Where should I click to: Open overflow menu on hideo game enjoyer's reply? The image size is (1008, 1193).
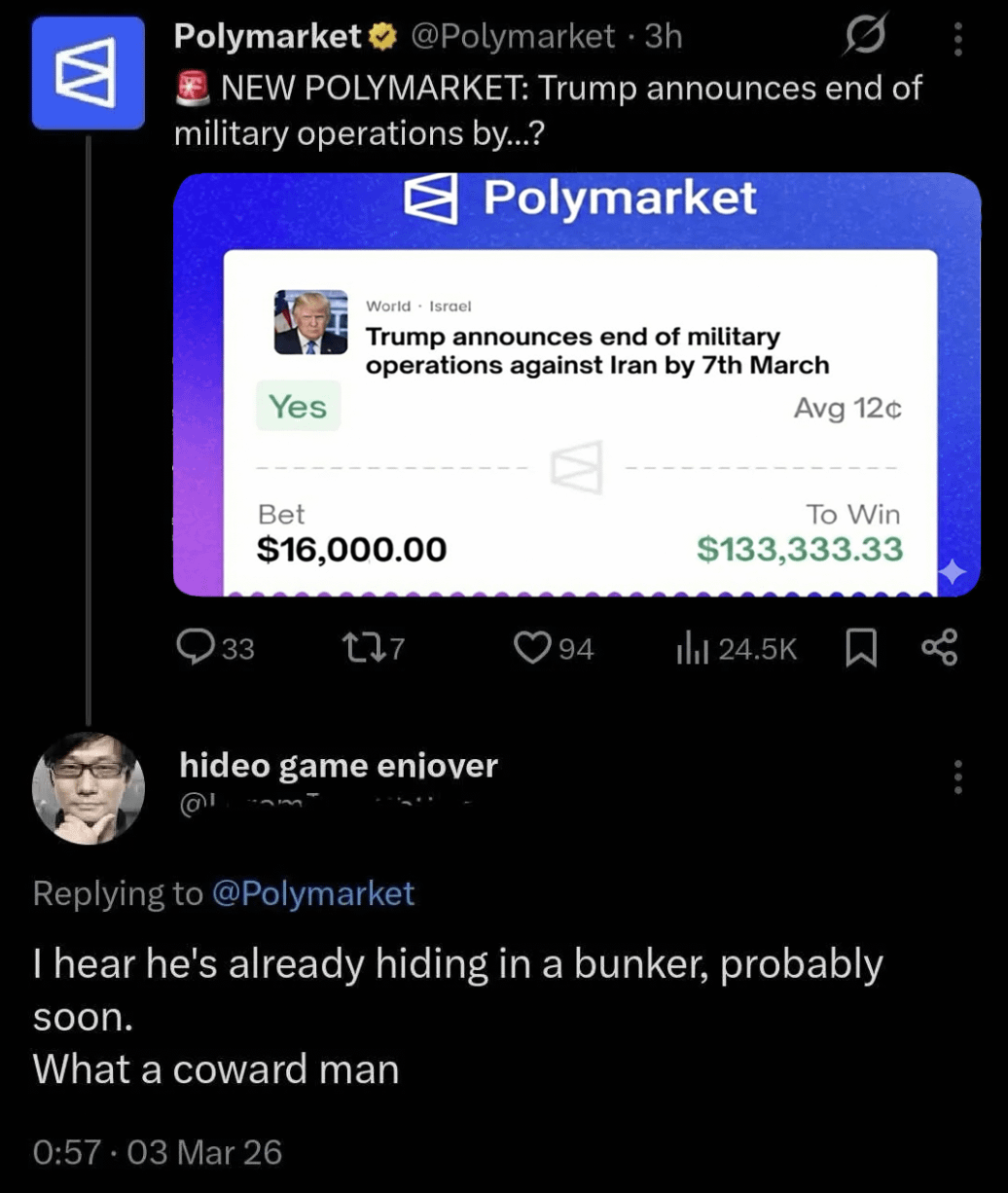click(958, 777)
